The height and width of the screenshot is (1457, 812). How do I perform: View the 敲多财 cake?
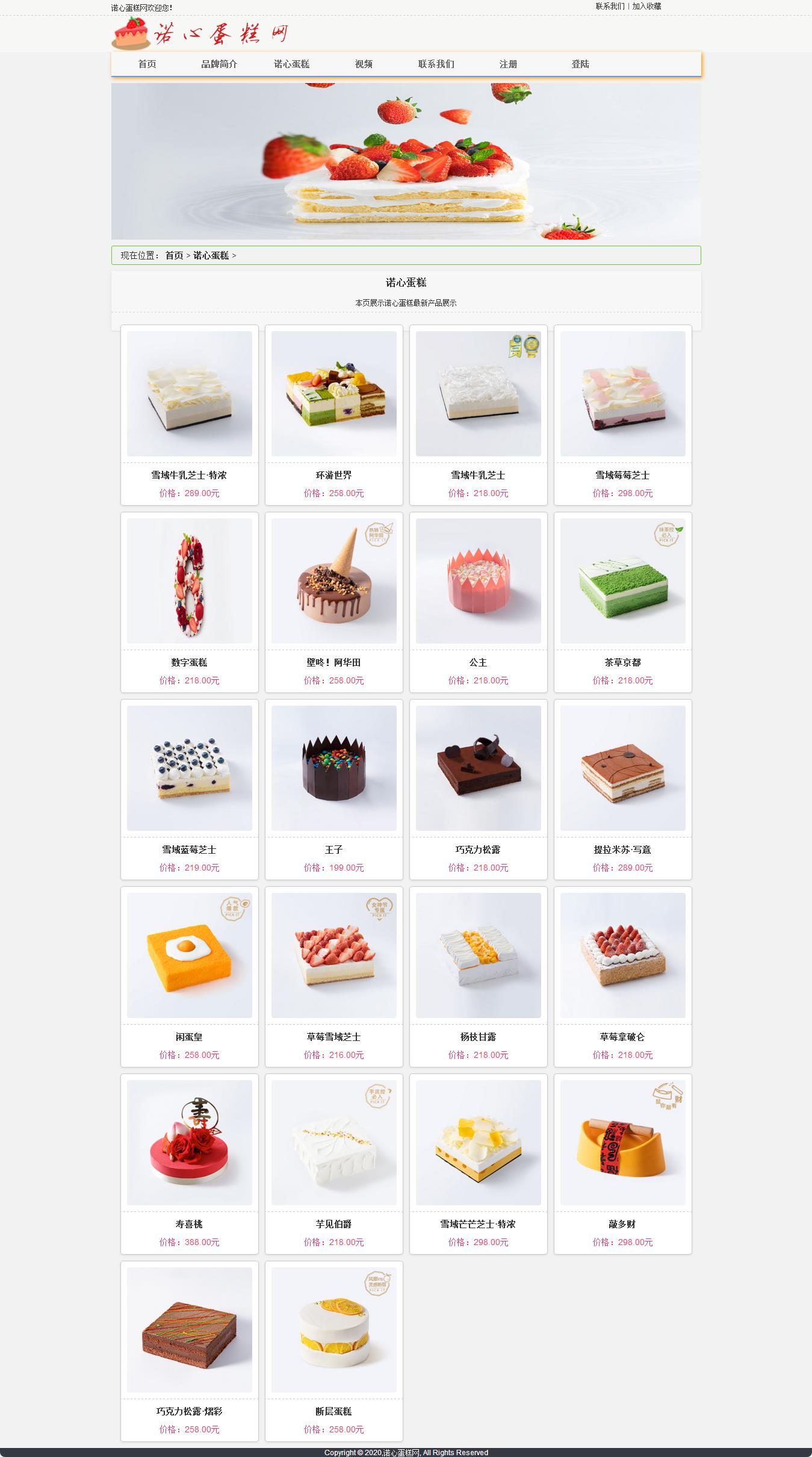(623, 1164)
